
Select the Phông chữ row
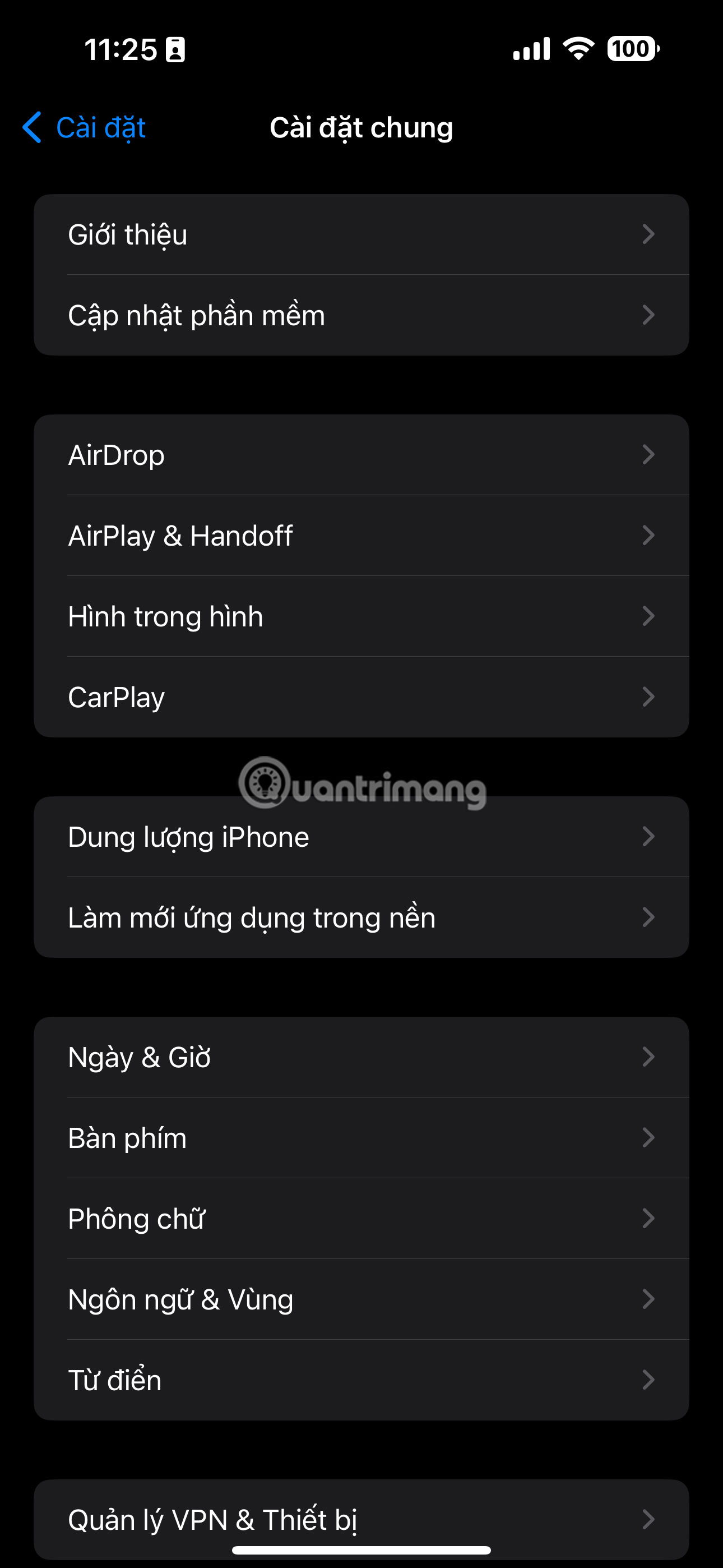pos(361,1219)
